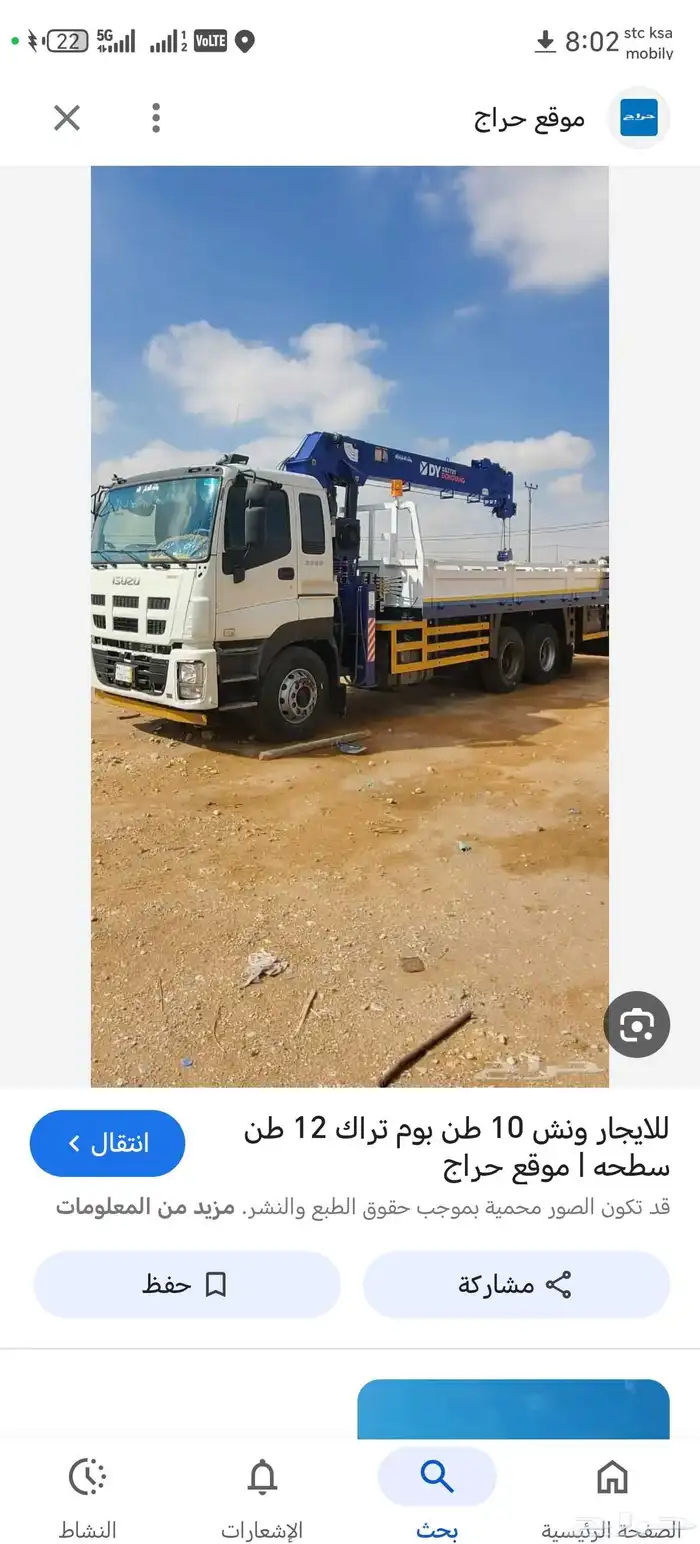This screenshot has height=1544, width=700.
Task: Share this image via مشاركة
Action: (516, 1284)
